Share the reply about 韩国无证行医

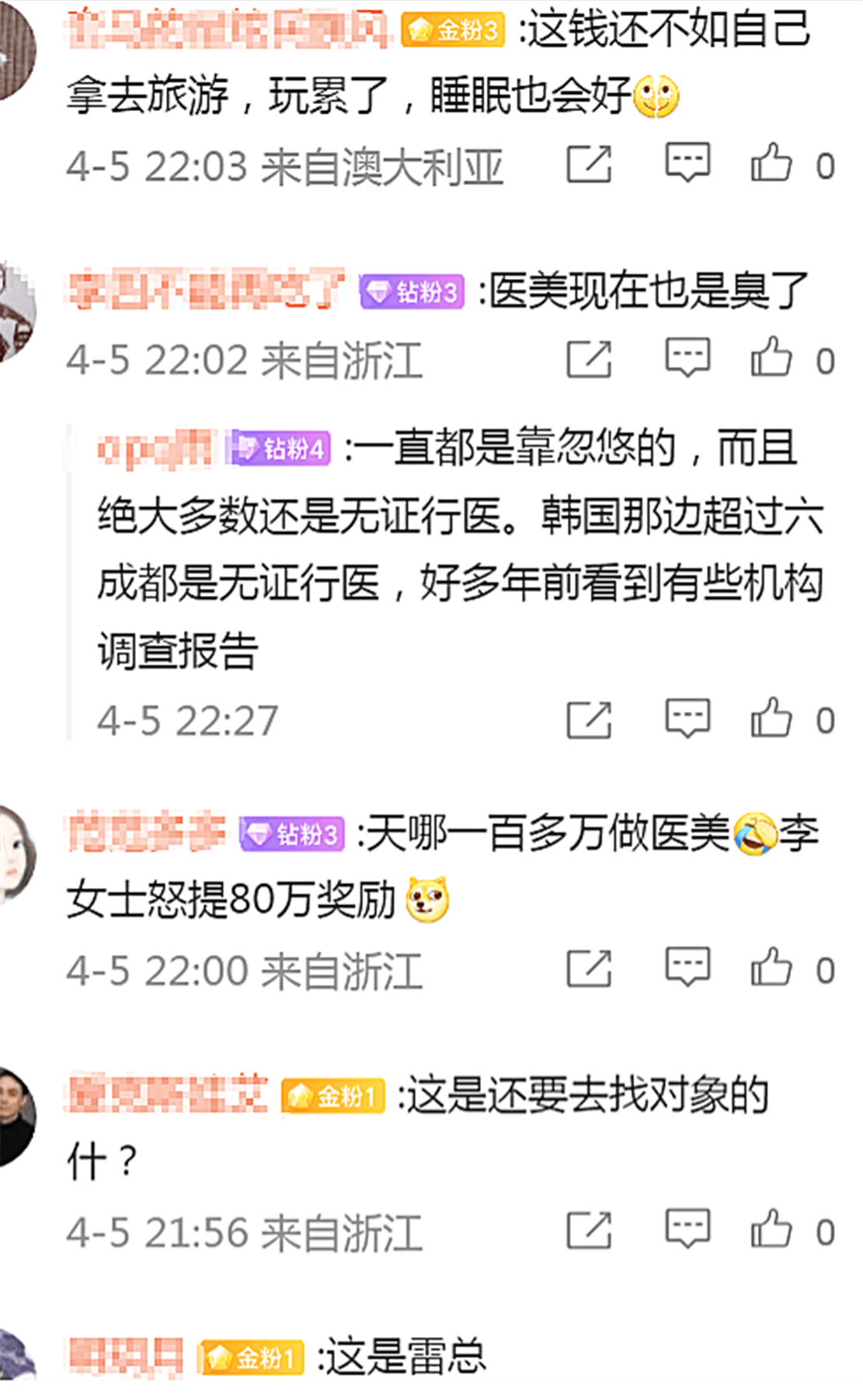click(589, 719)
